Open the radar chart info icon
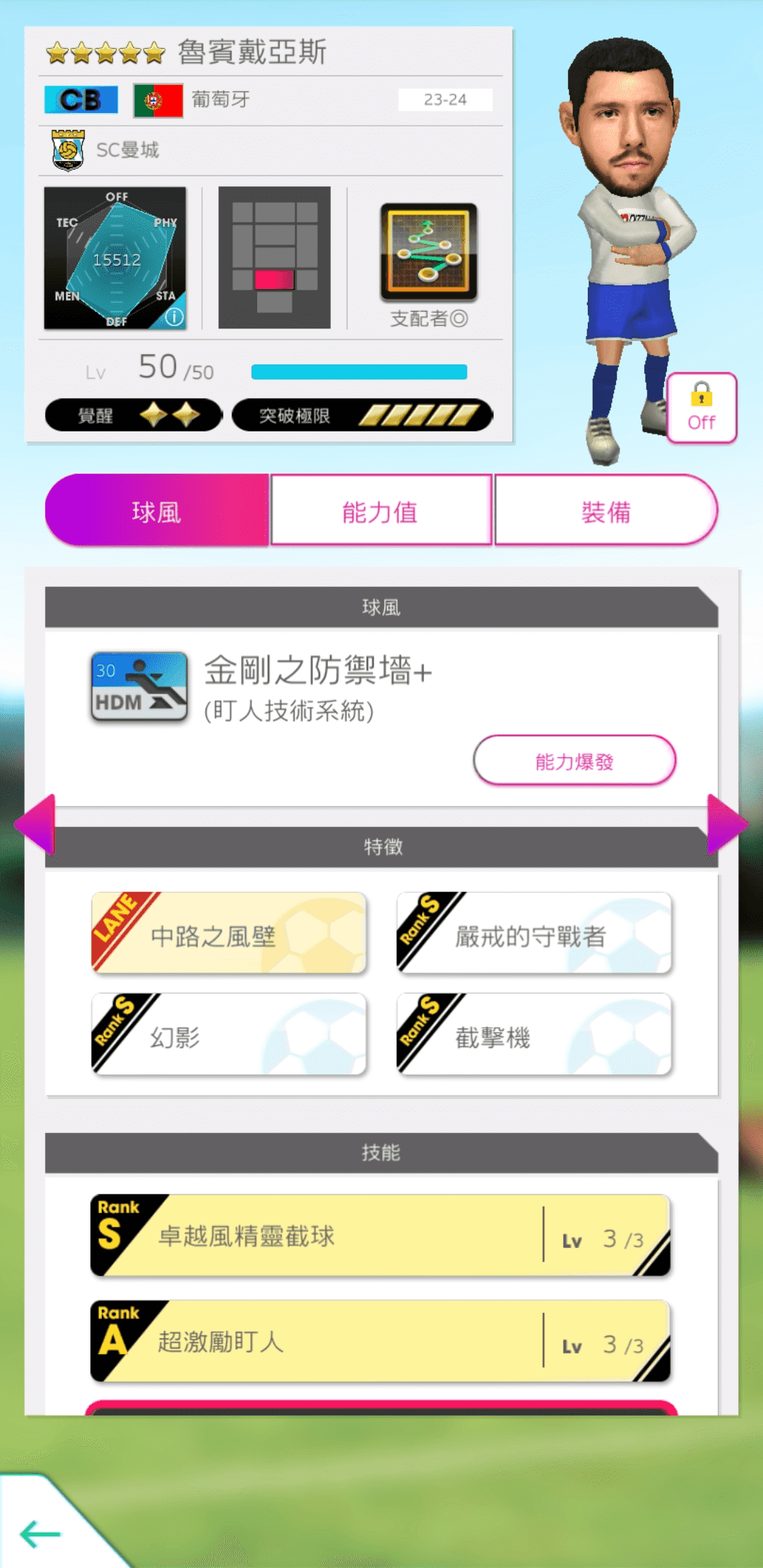763x1568 pixels. [174, 317]
